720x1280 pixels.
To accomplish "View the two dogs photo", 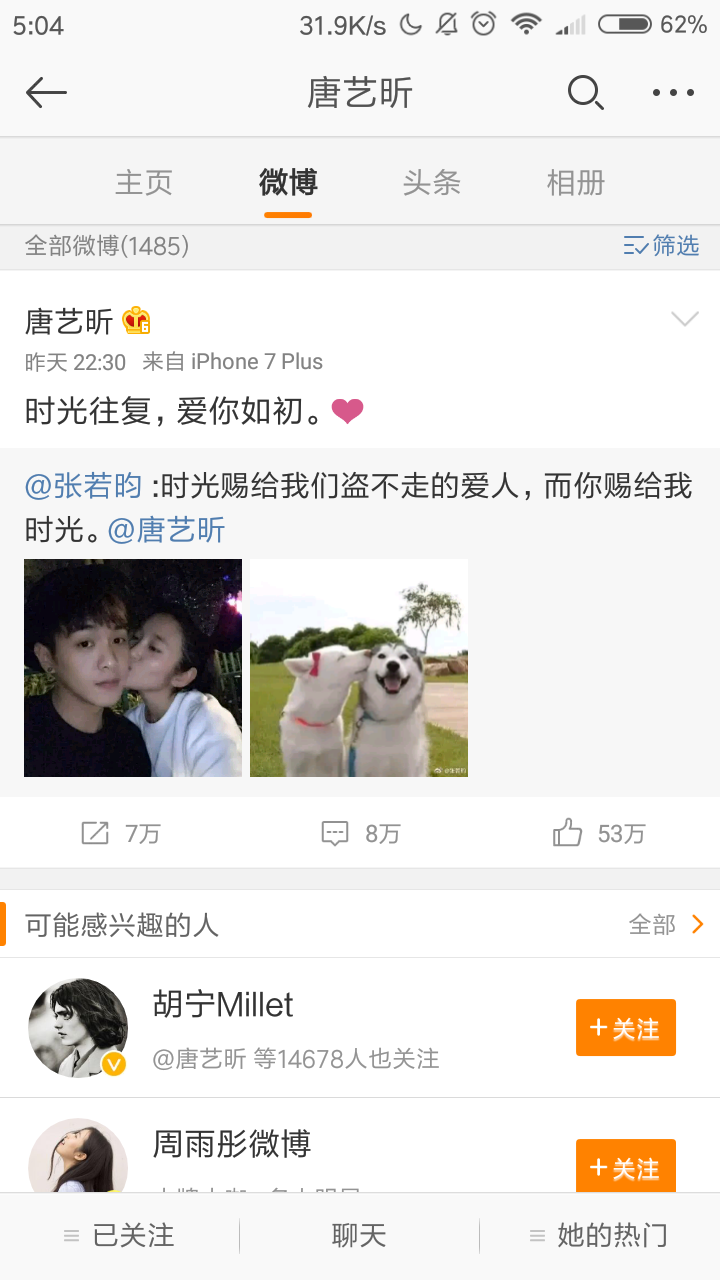I will pyautogui.click(x=359, y=668).
